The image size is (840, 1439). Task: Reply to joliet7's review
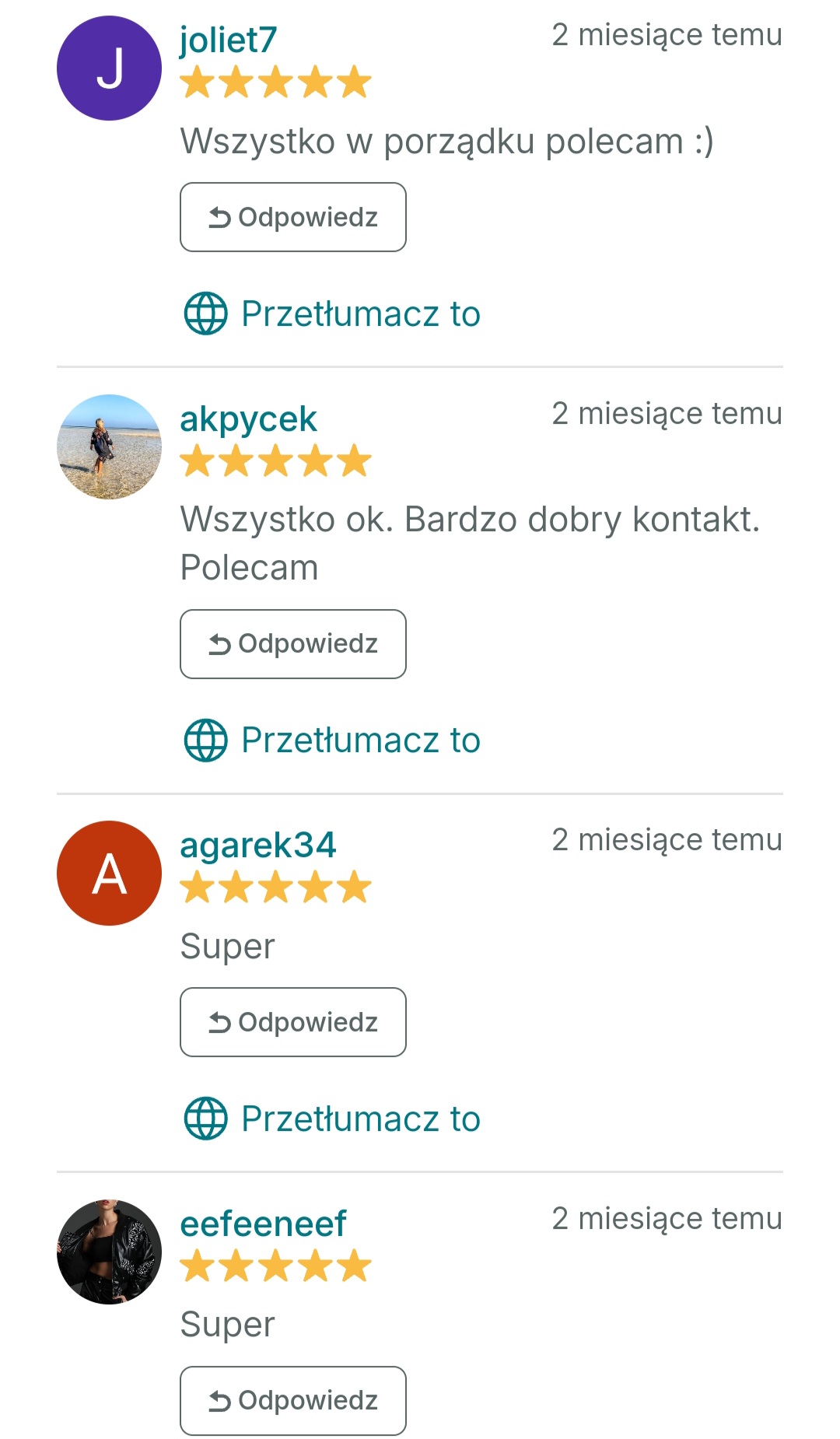(292, 217)
